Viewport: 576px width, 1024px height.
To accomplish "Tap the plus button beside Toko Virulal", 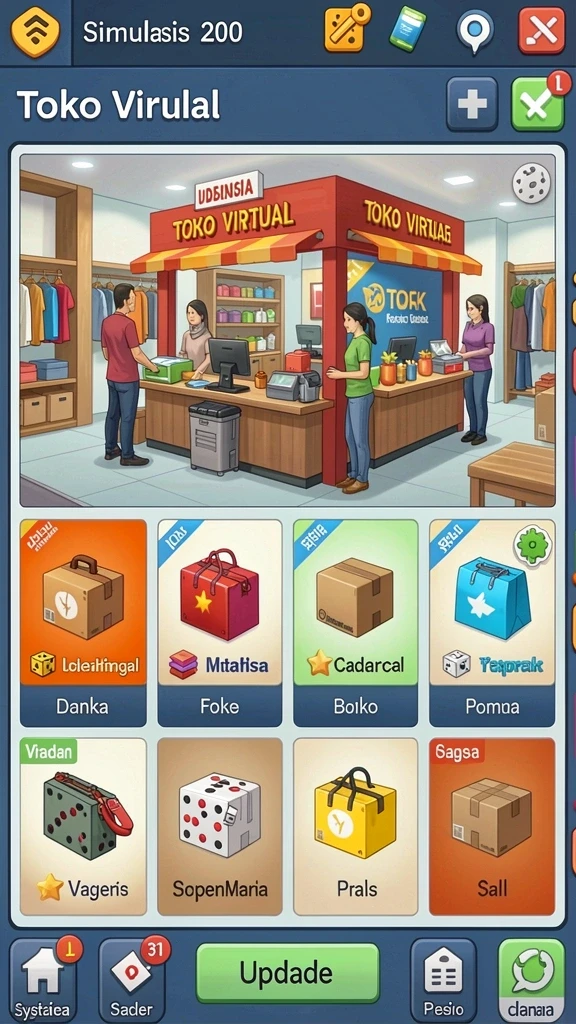I will pyautogui.click(x=472, y=104).
